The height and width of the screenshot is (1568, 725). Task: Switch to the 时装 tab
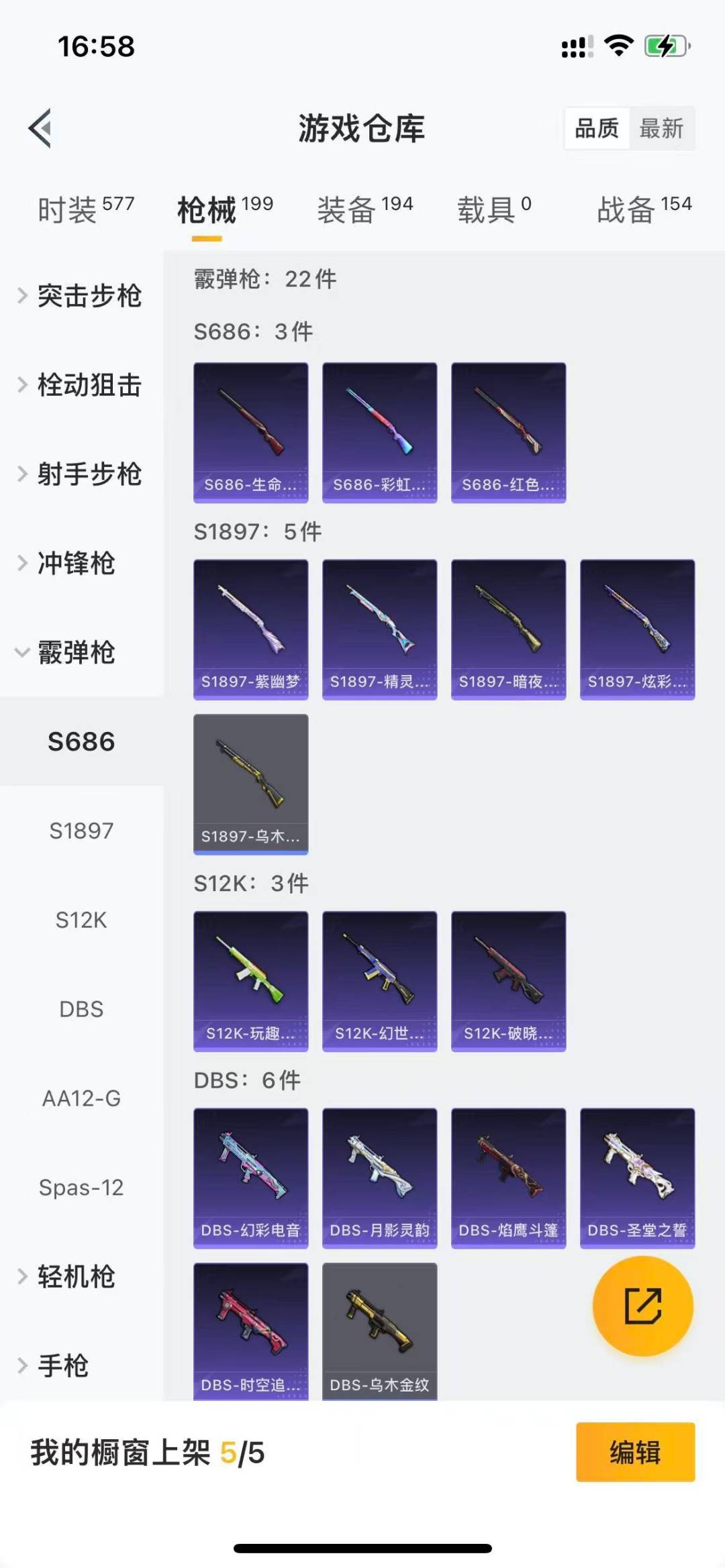click(85, 209)
